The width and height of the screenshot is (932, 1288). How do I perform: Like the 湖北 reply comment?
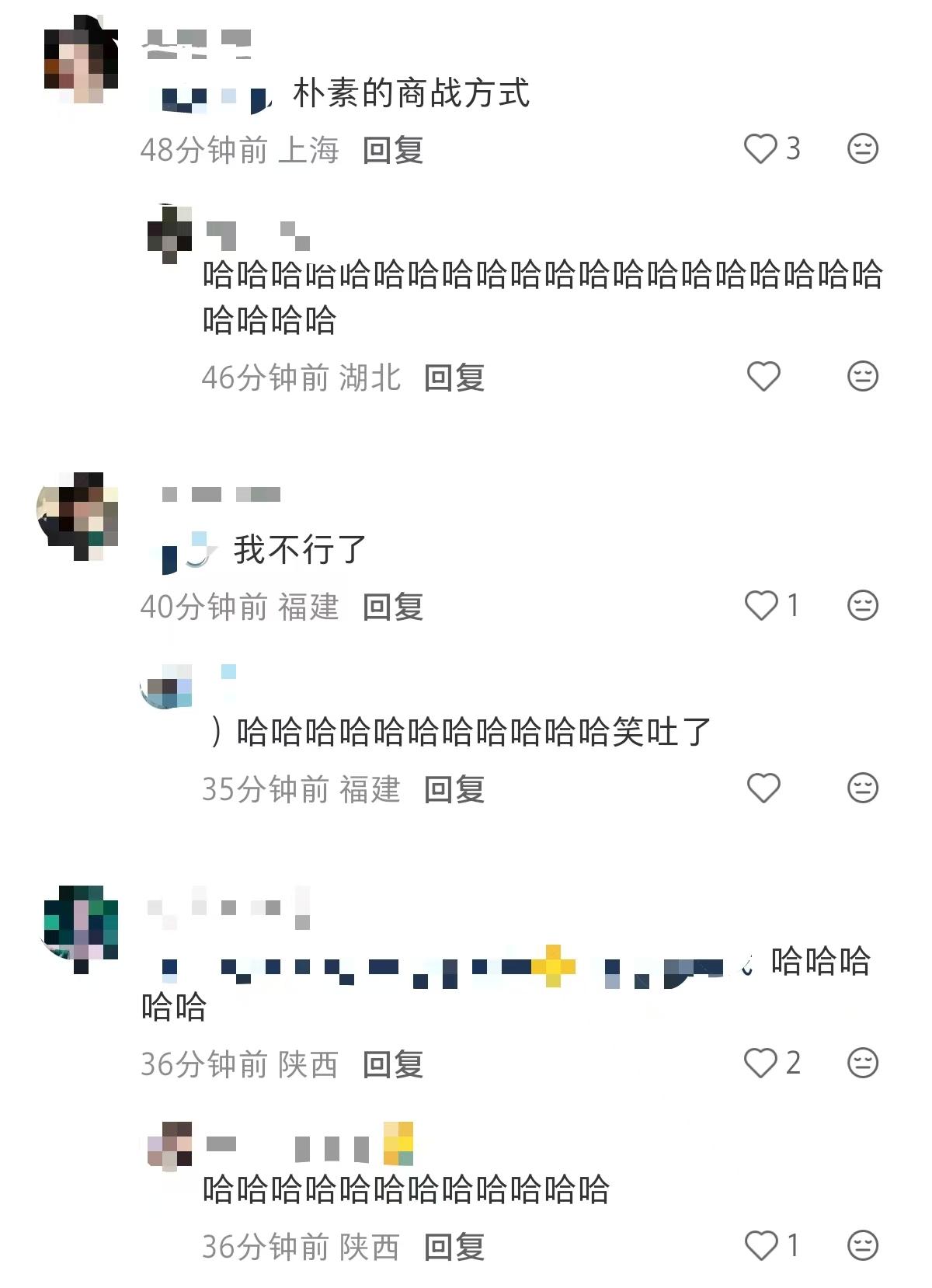763,377
